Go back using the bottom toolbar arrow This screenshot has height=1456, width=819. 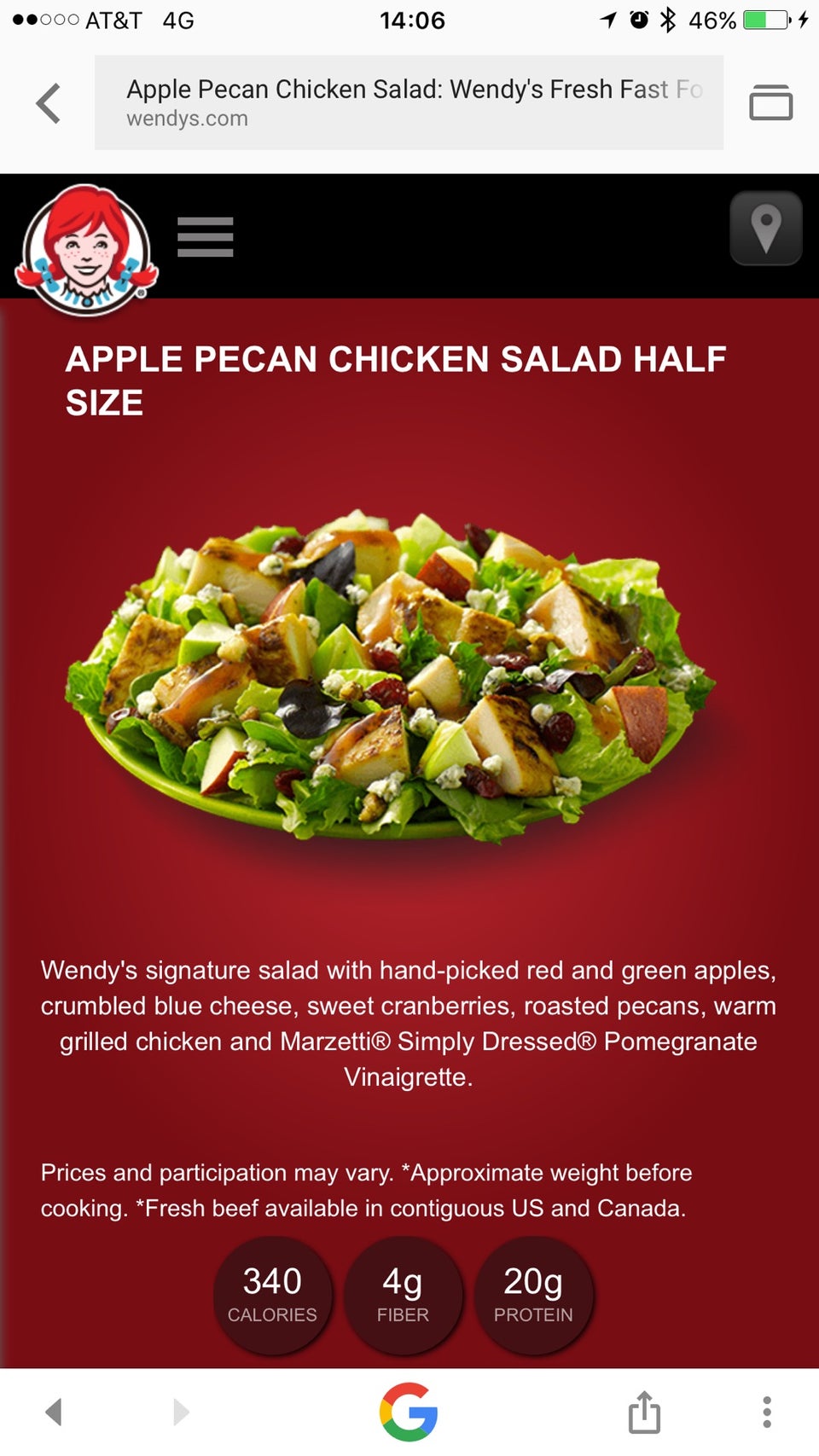point(54,1412)
